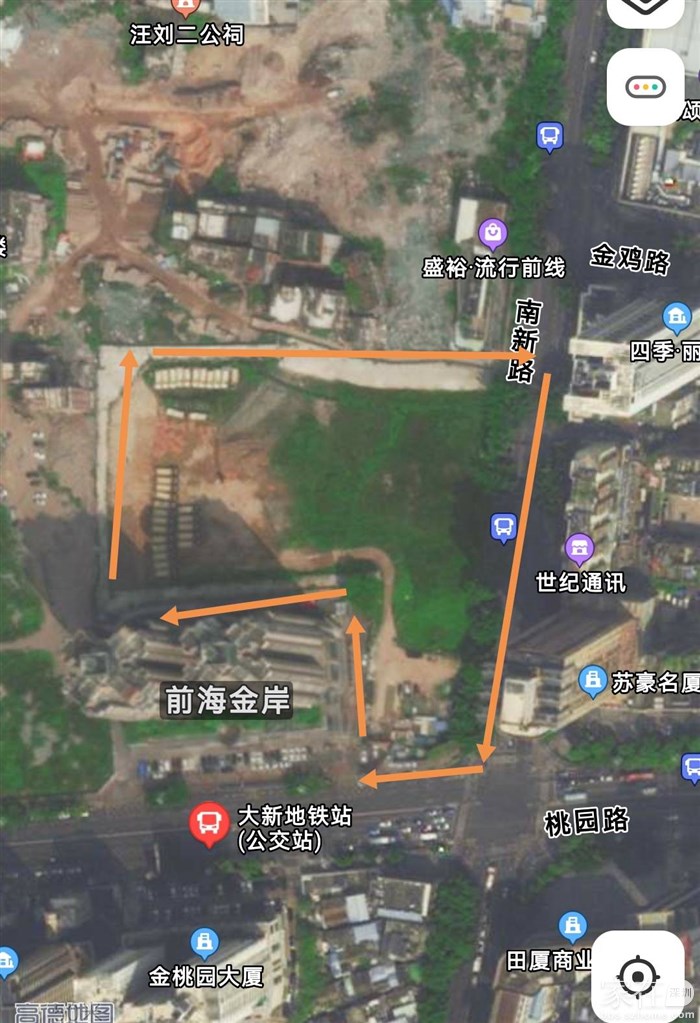Select the 世纪通讯 shop marker

click(578, 548)
